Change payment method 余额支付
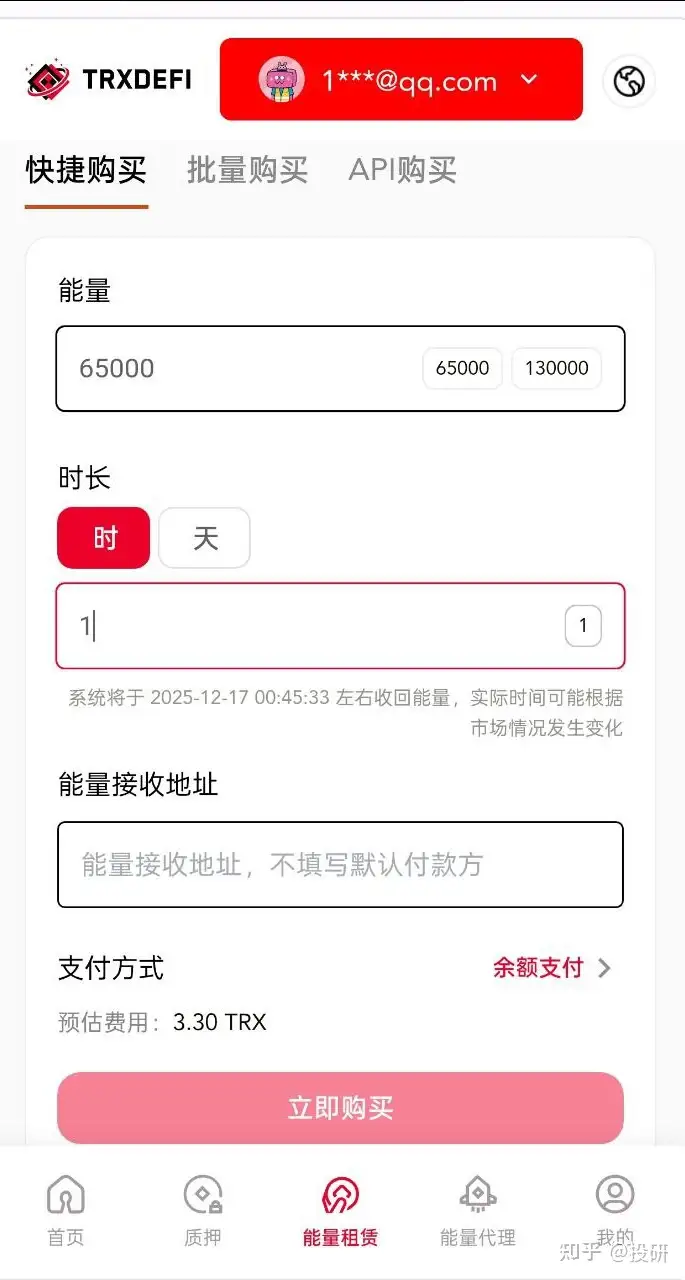The image size is (685, 1280). (551, 968)
